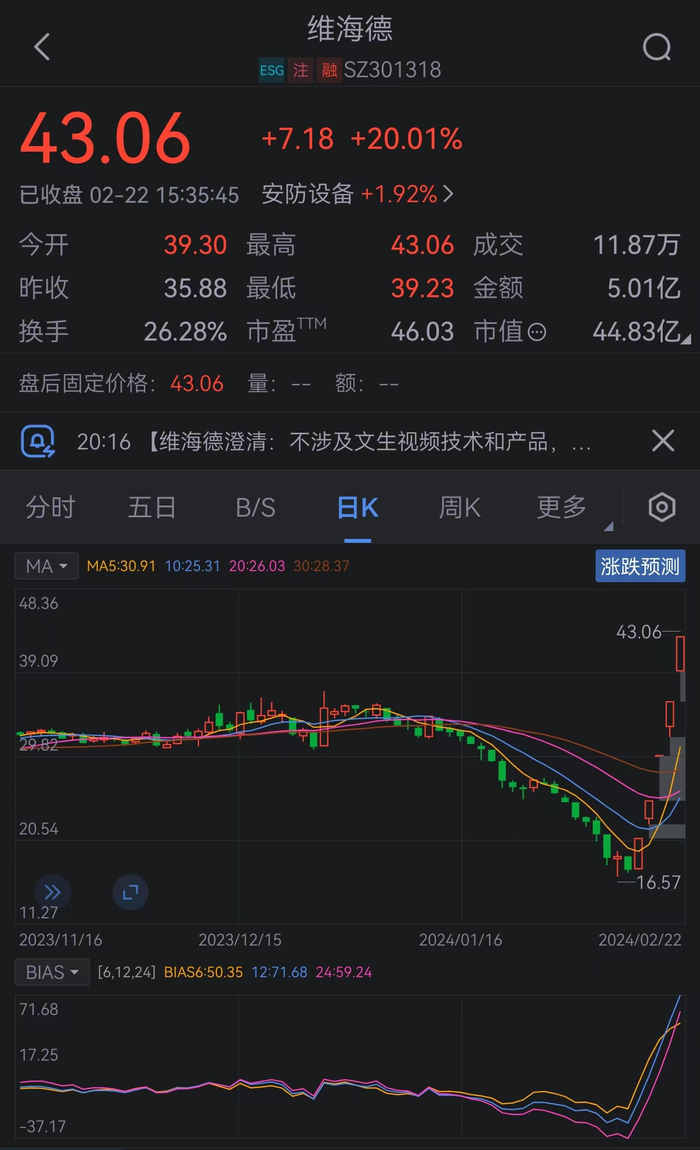Tap the 涨跌预测 button
The width and height of the screenshot is (700, 1150).
tap(640, 566)
